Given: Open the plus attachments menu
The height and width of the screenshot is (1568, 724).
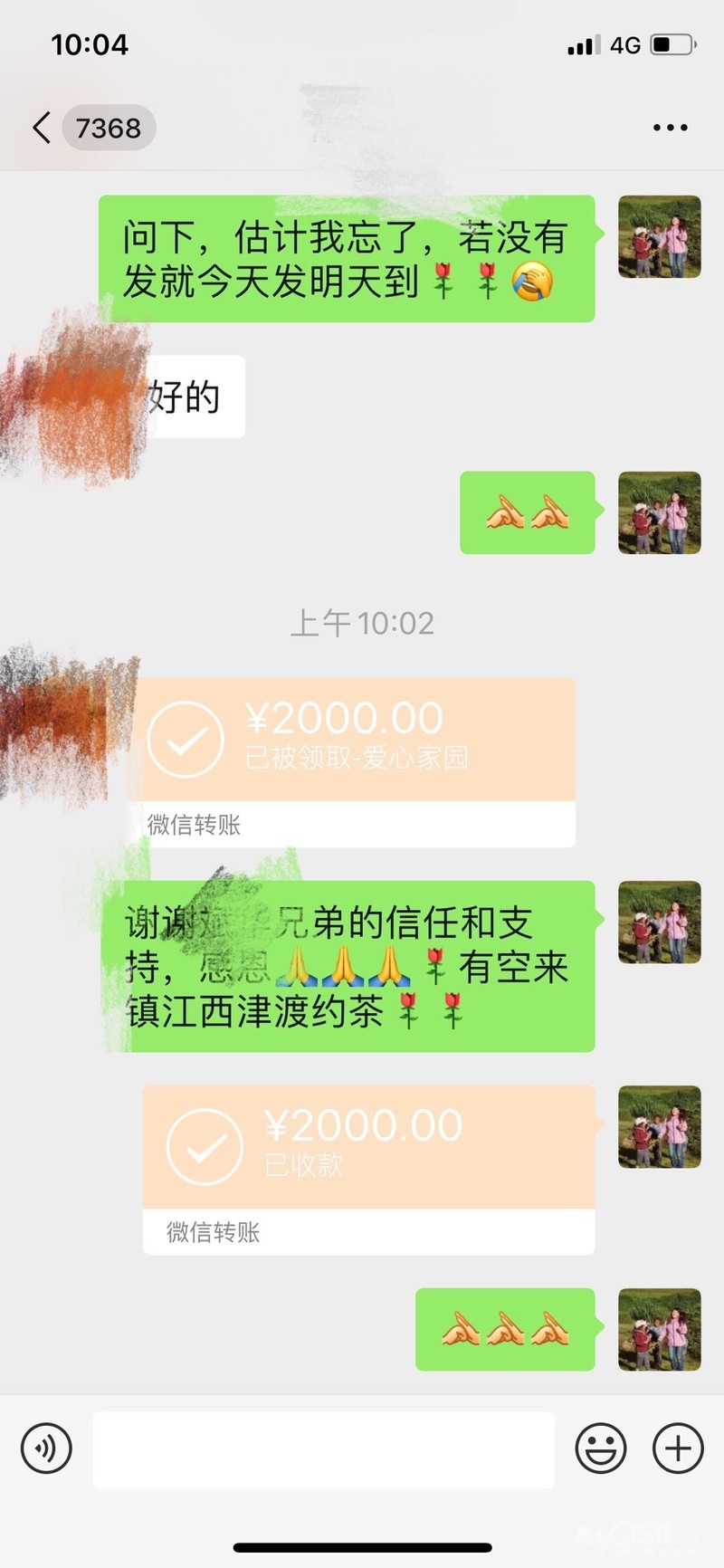Looking at the screenshot, I should [678, 1448].
